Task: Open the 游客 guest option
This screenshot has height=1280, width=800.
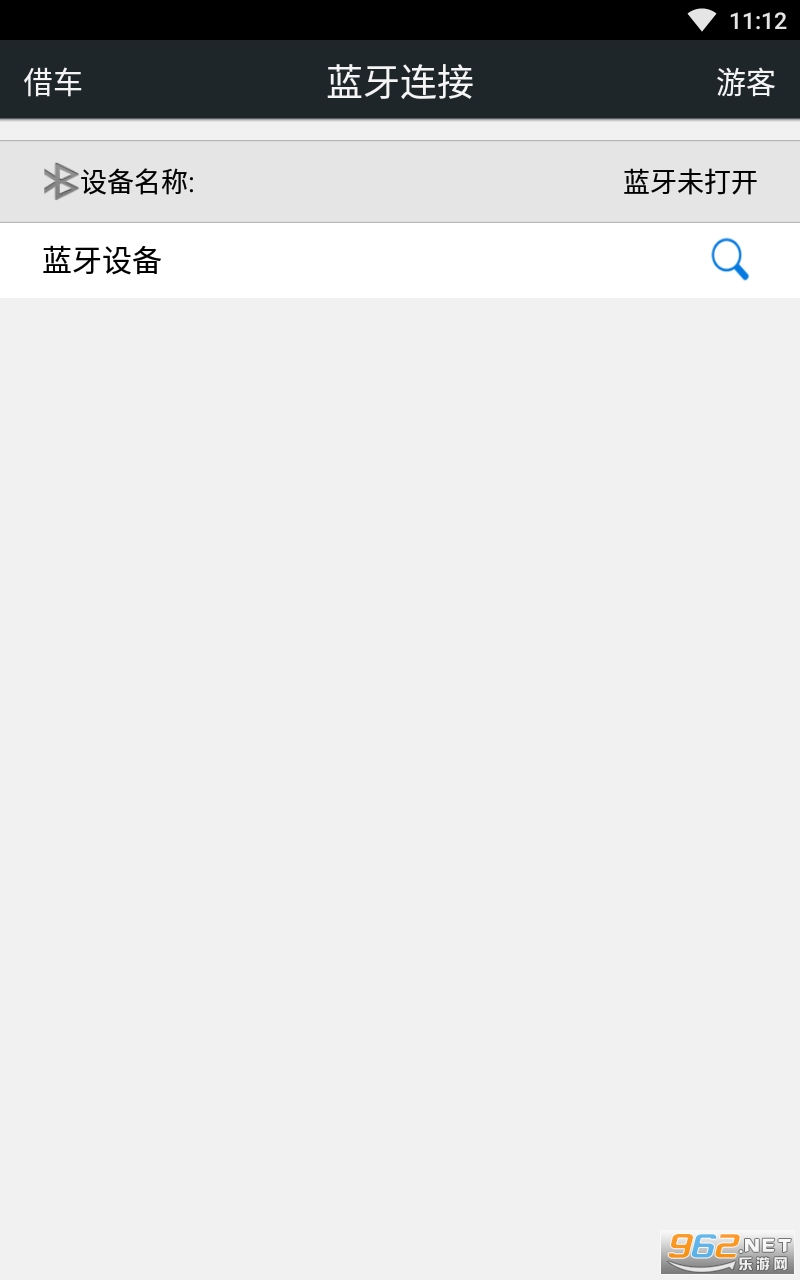Action: click(746, 82)
